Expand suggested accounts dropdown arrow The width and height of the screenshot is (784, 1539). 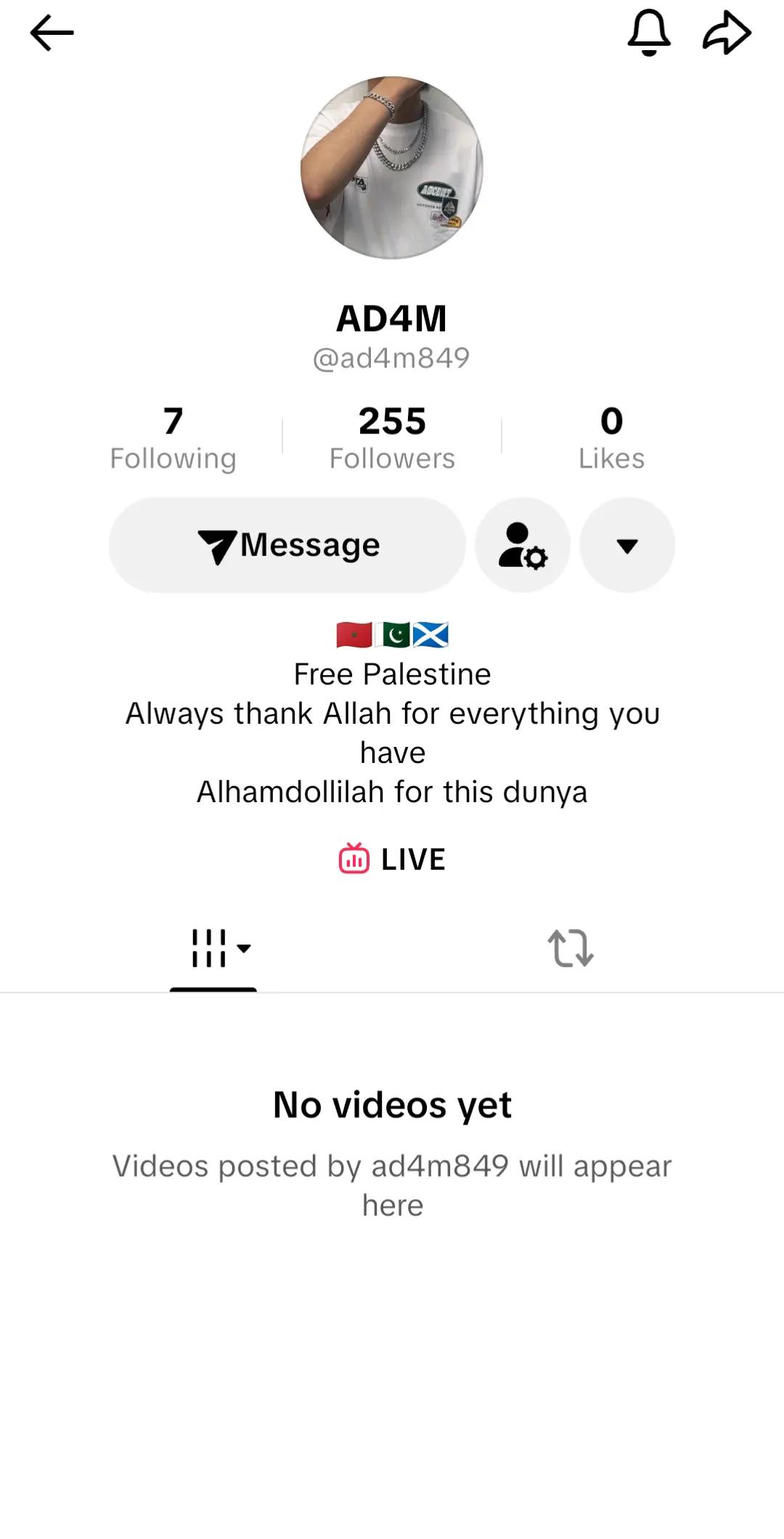pos(627,544)
